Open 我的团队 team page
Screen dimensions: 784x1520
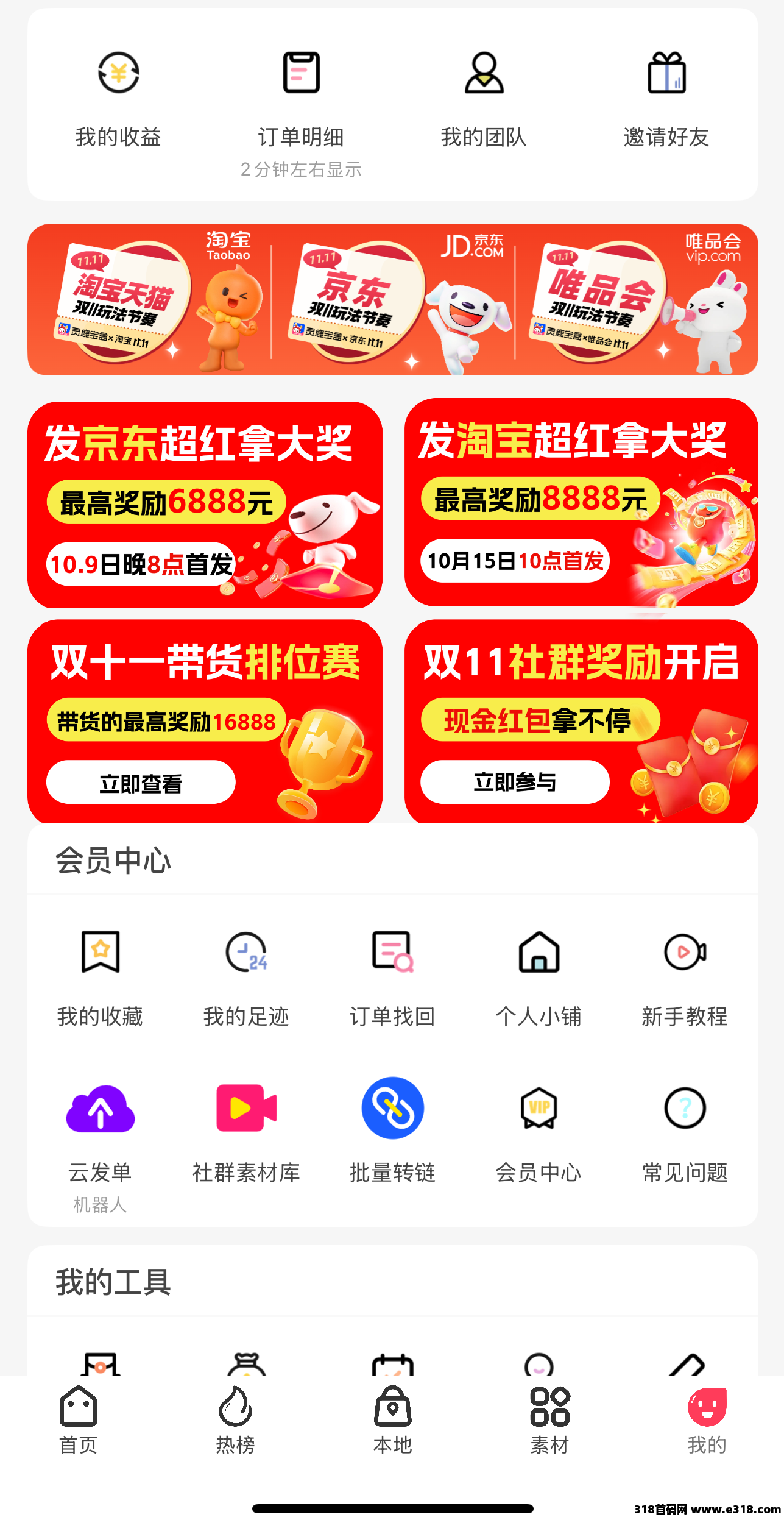click(484, 98)
